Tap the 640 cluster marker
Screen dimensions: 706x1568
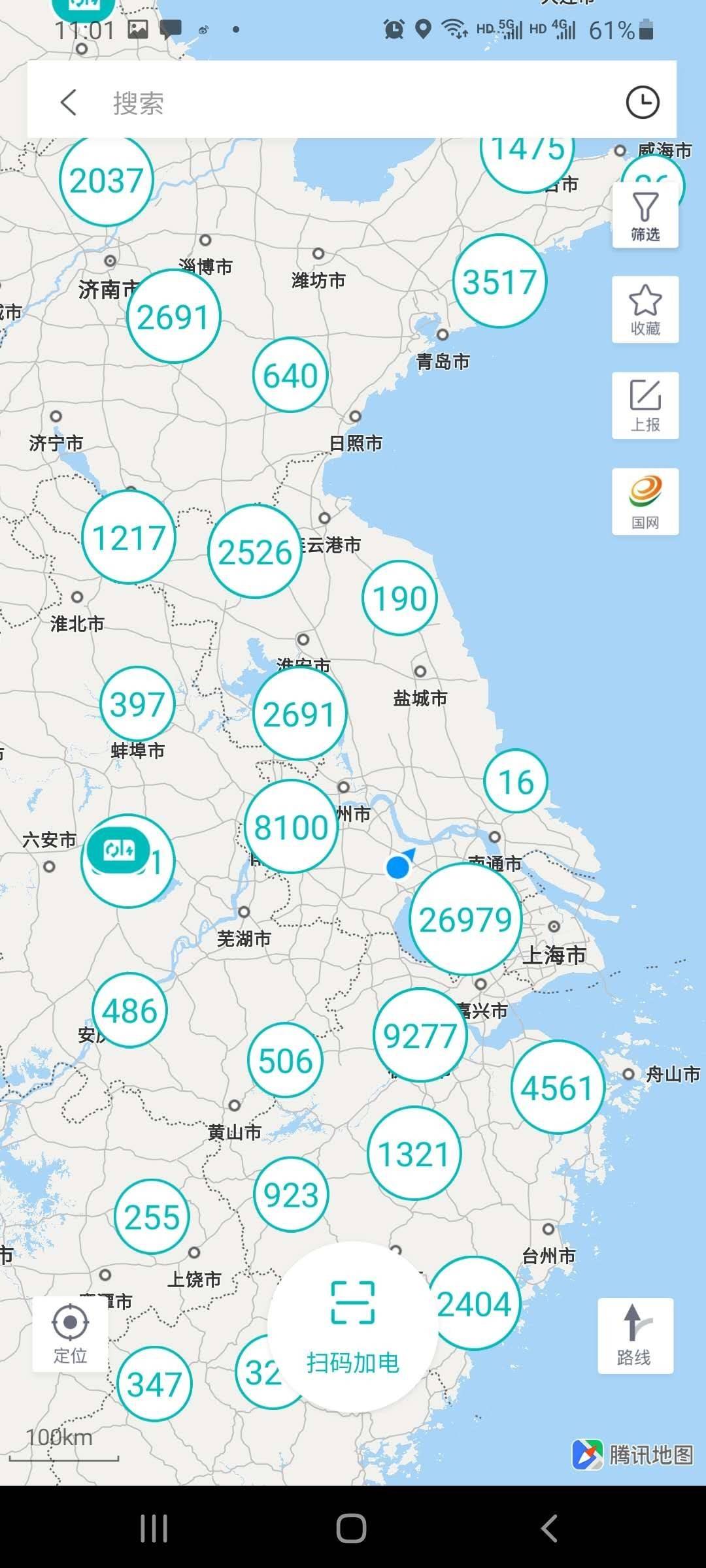[290, 375]
